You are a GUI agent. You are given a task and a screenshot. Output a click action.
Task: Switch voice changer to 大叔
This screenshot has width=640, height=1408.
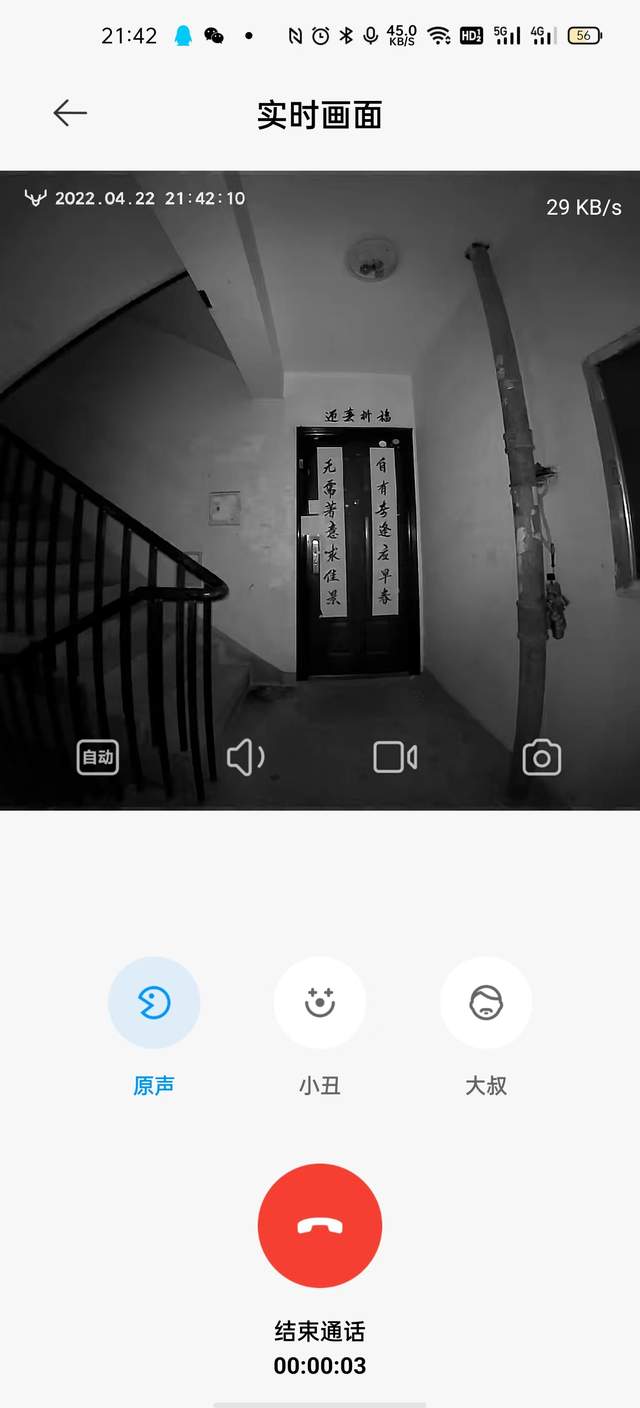tap(486, 1003)
